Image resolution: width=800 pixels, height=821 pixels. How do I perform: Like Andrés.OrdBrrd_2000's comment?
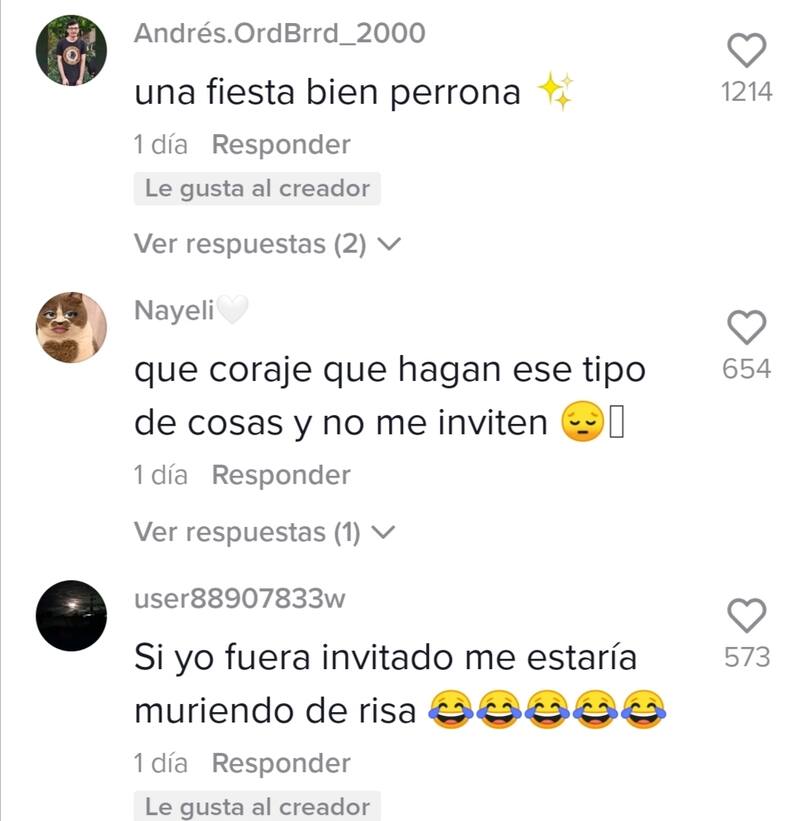click(x=746, y=50)
